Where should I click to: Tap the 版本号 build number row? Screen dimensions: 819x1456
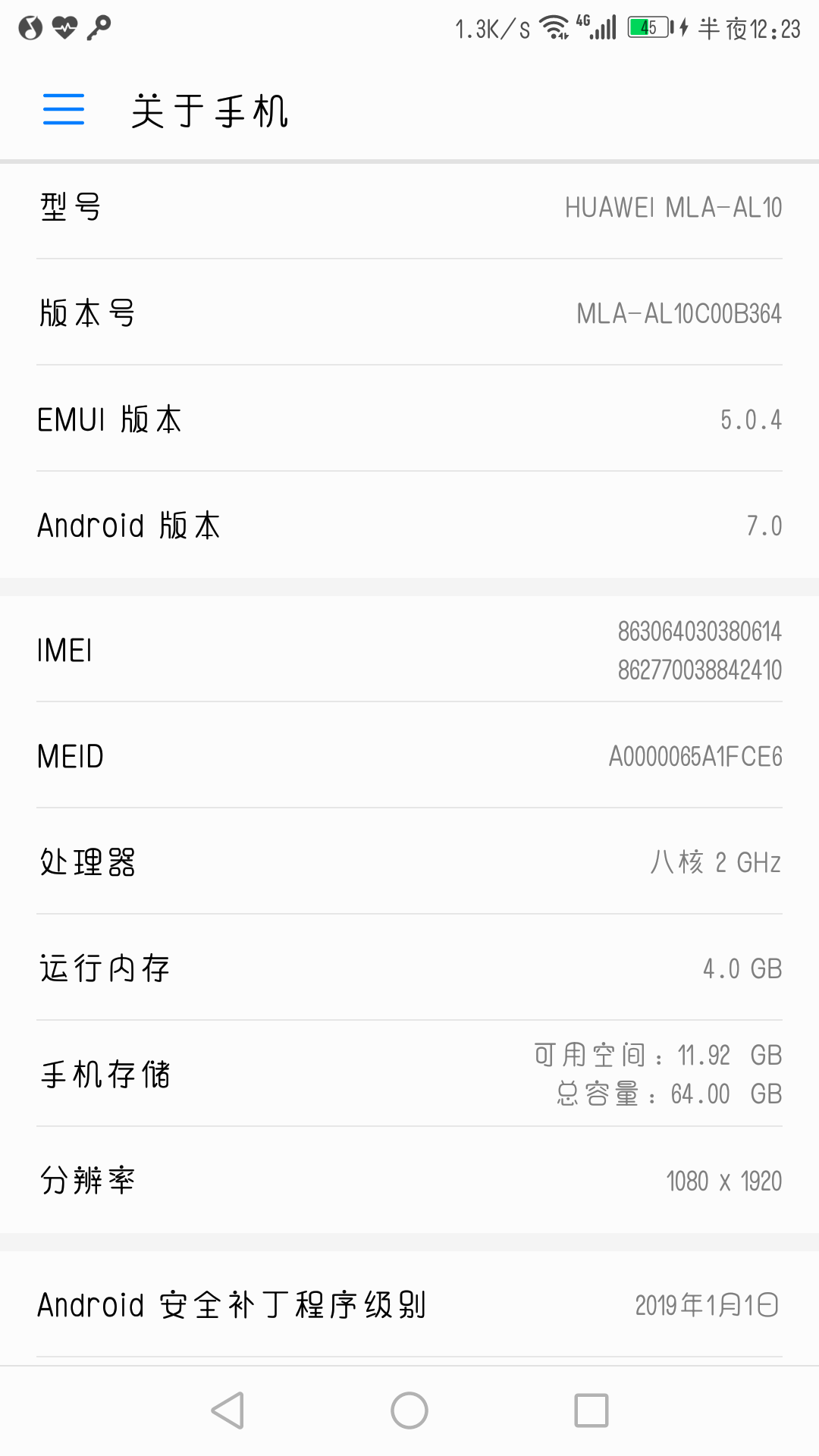click(x=409, y=312)
